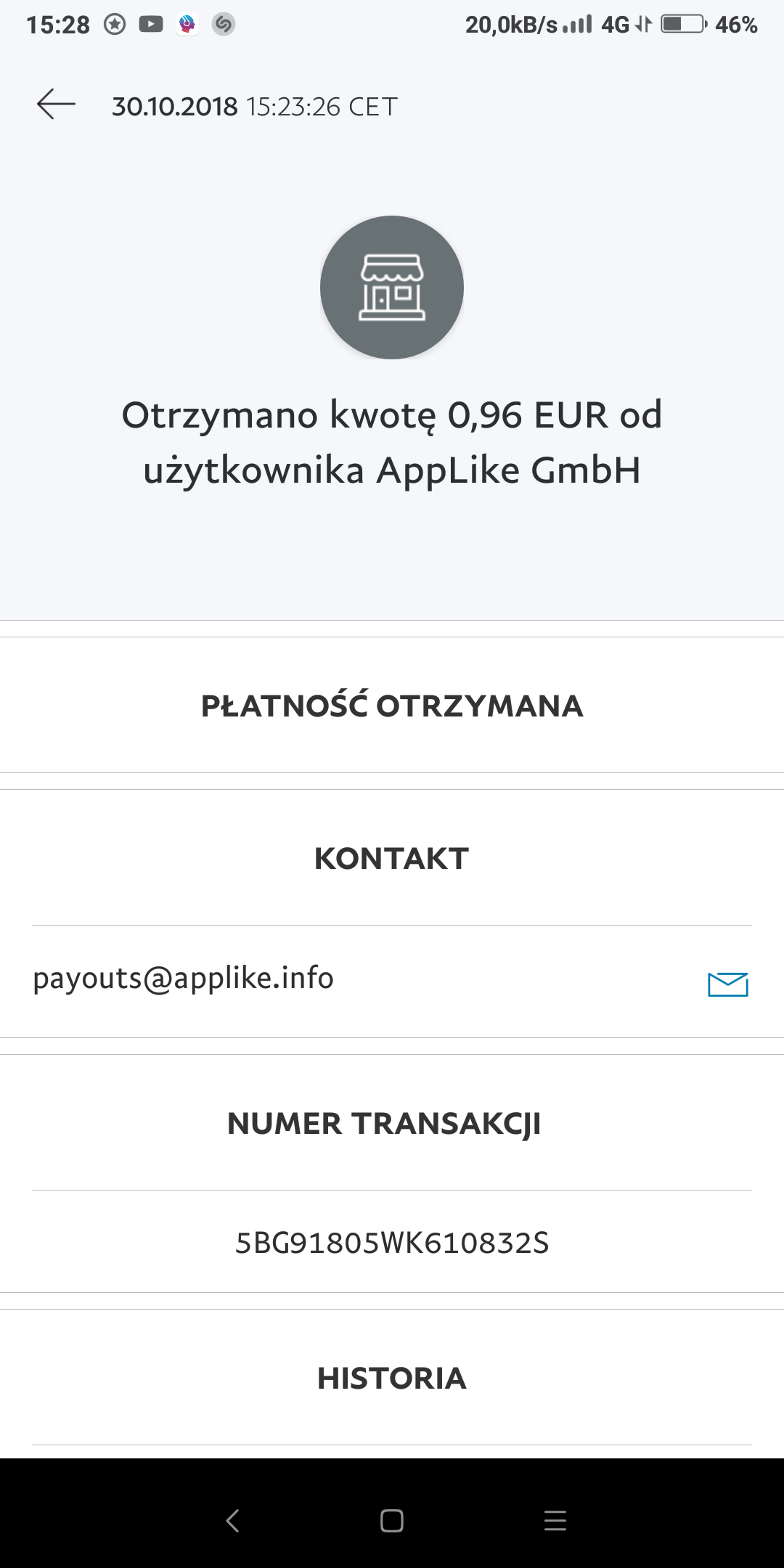Open the payouts@applike.info contact row
Screen dimensions: 784x1568
point(392,981)
